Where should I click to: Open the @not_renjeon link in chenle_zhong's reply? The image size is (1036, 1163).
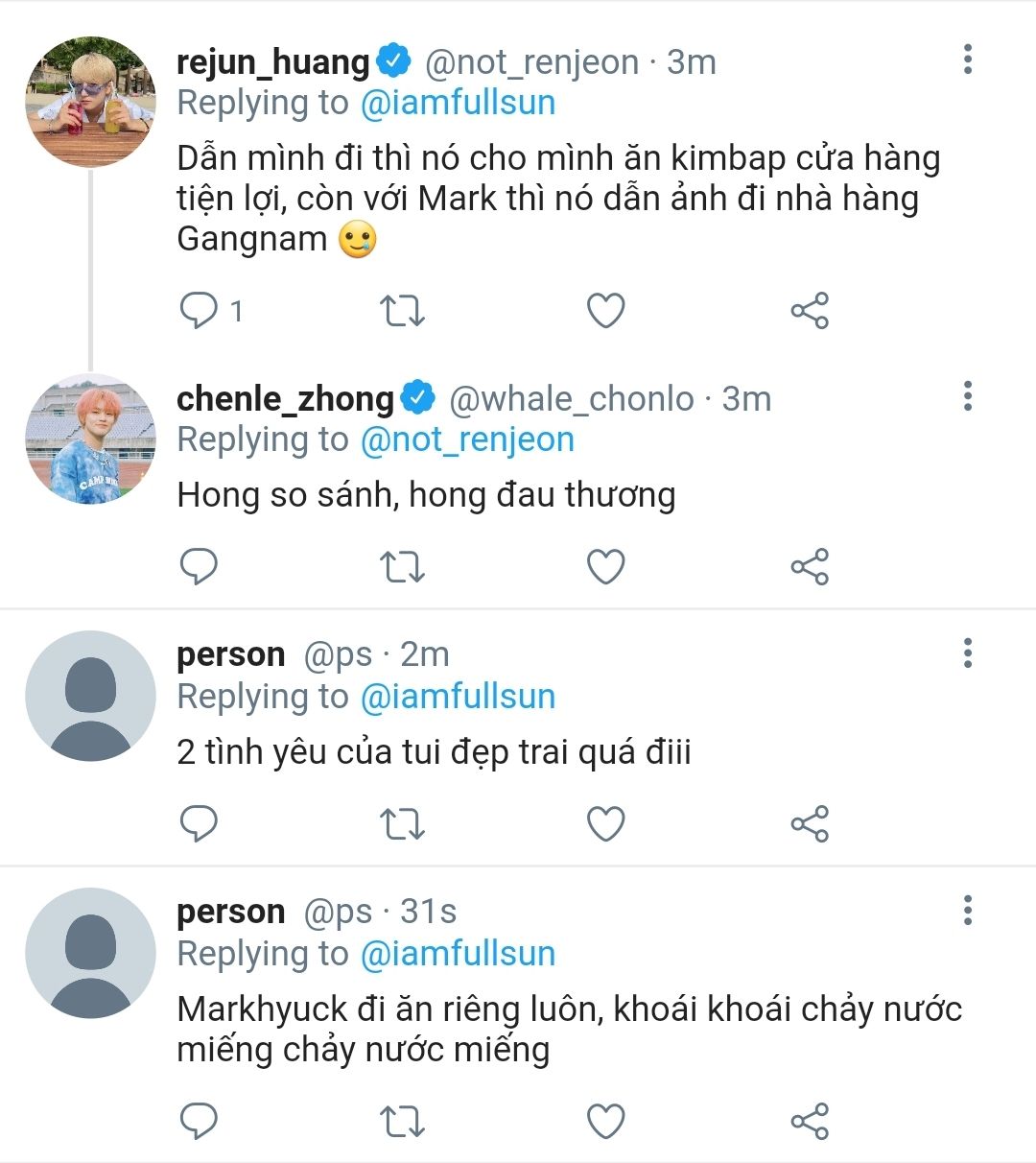[467, 439]
